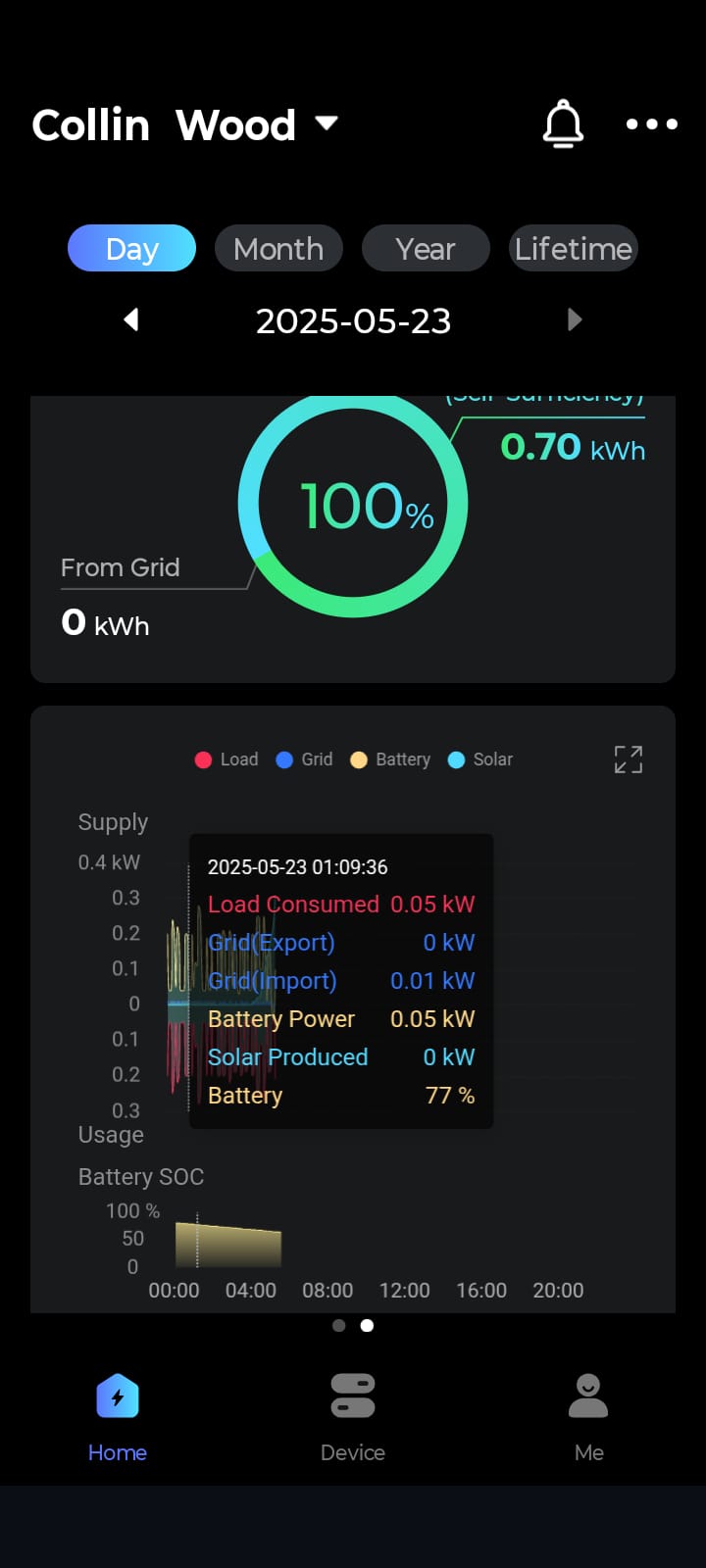Open the notifications bell
Viewport: 706px width, 1568px height.
coord(563,124)
